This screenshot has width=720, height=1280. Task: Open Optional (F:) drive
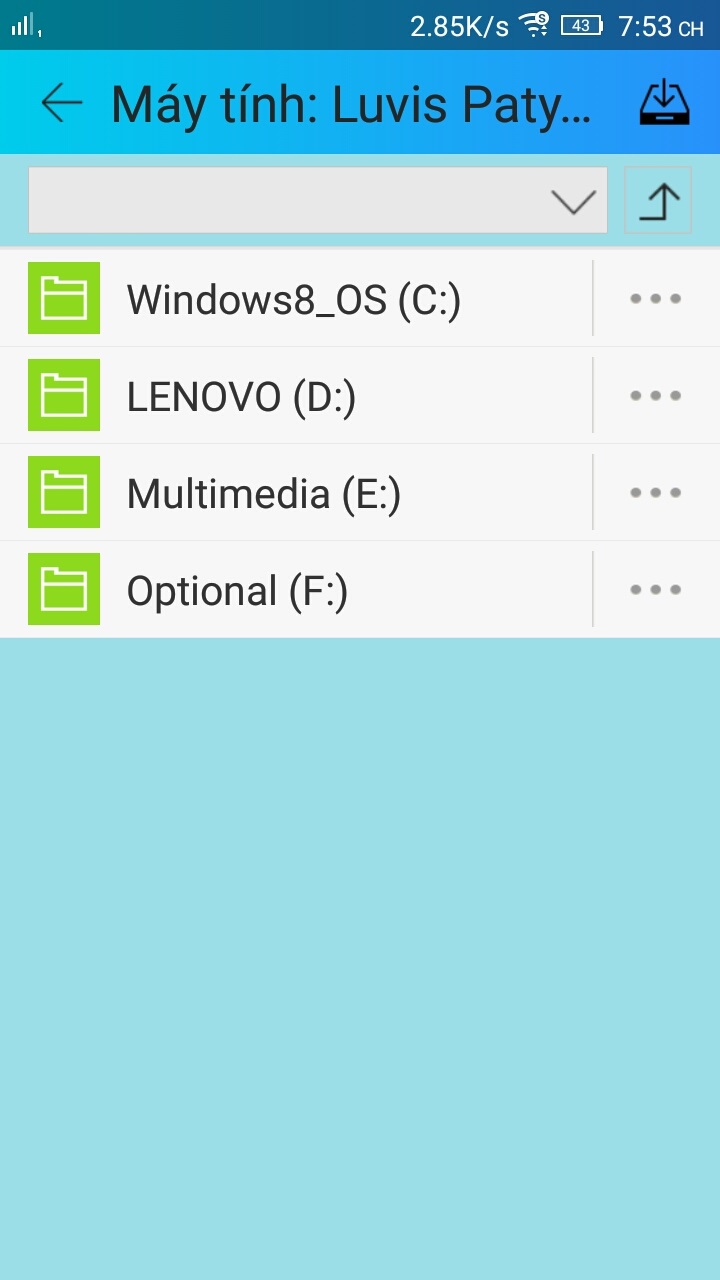pos(237,591)
